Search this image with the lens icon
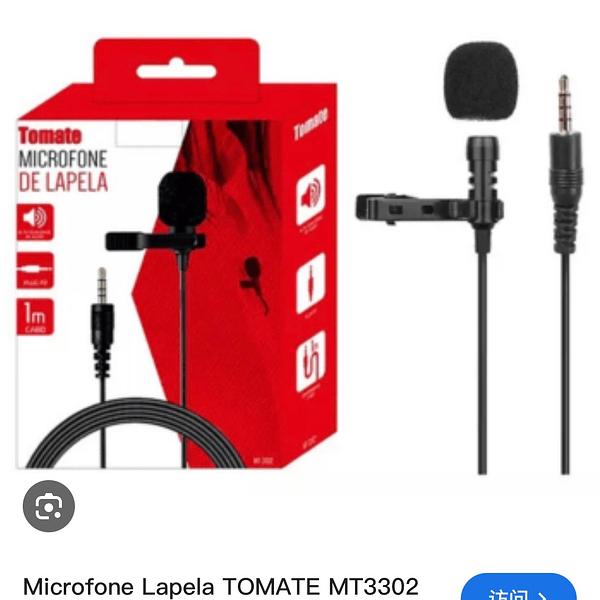This screenshot has width=600, height=600. click(x=49, y=509)
